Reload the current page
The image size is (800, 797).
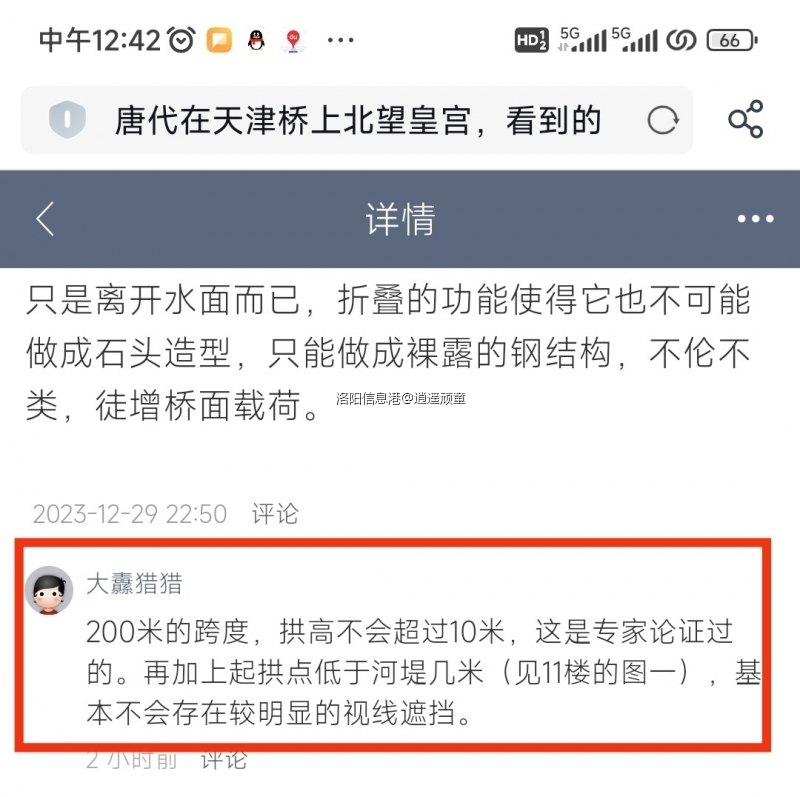coord(662,121)
